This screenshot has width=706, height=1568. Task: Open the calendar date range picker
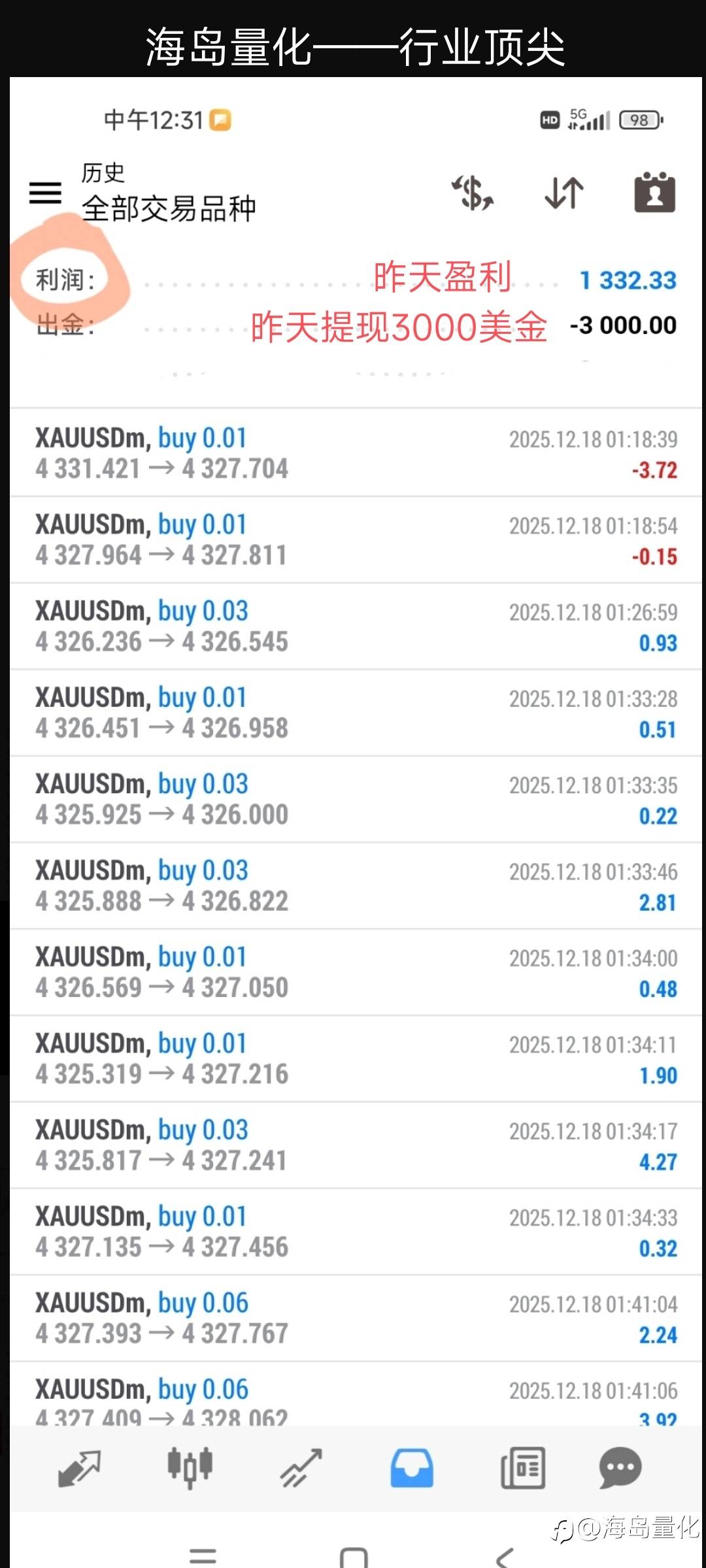655,192
